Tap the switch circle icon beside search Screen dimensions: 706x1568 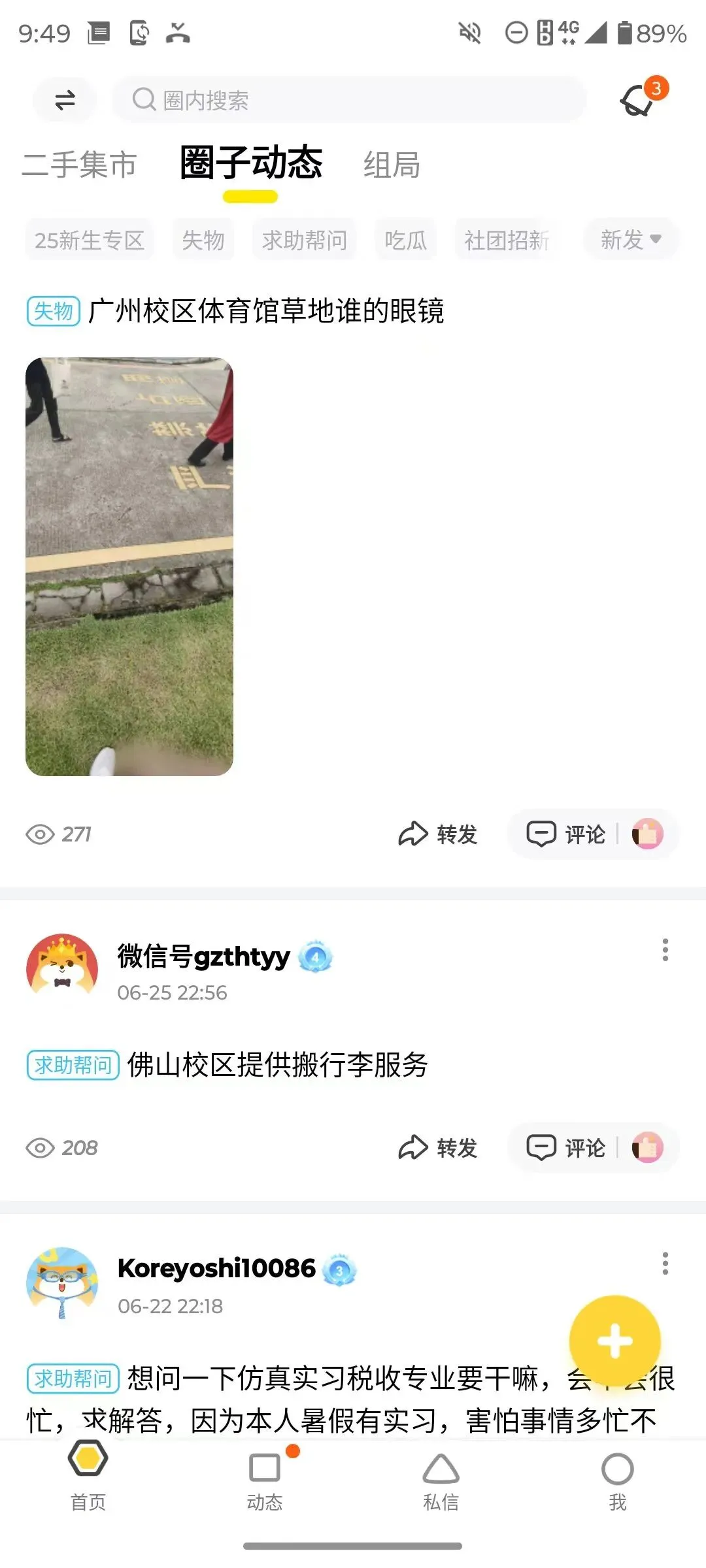65,100
